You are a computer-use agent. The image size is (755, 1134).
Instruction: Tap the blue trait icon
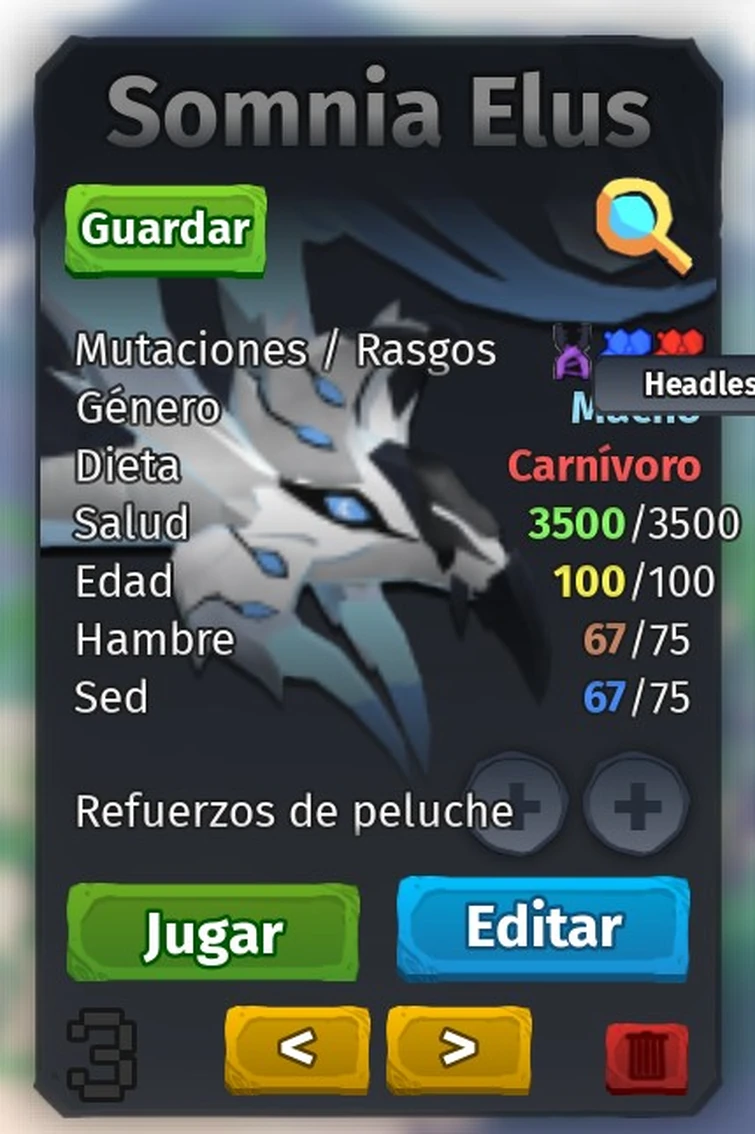coord(626,343)
